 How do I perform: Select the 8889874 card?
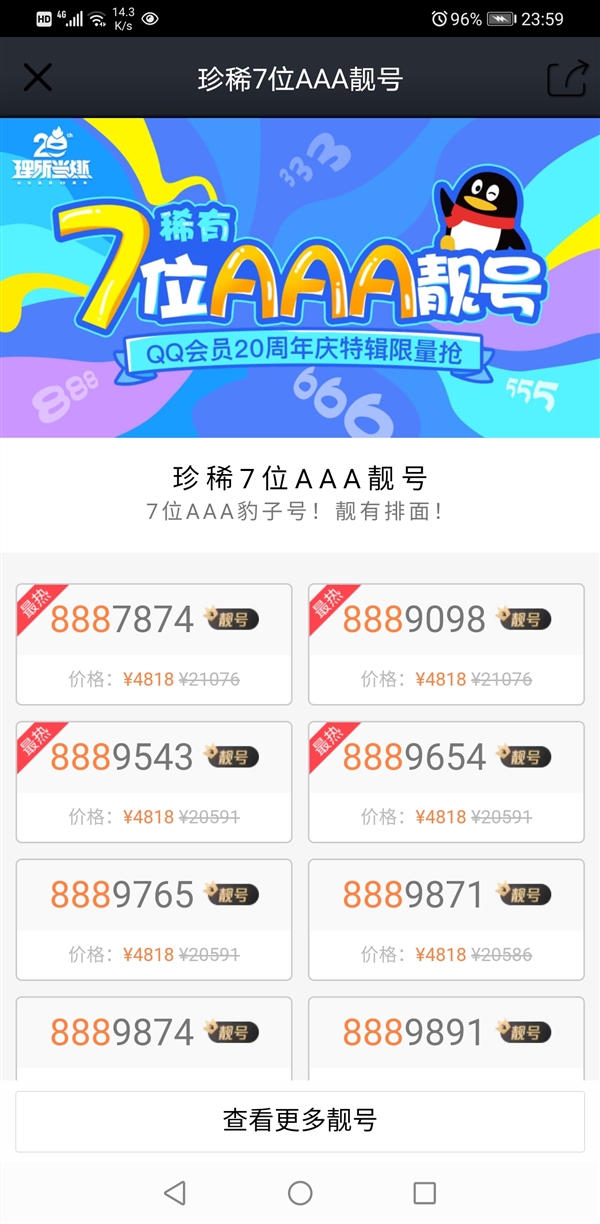pyautogui.click(x=154, y=1035)
